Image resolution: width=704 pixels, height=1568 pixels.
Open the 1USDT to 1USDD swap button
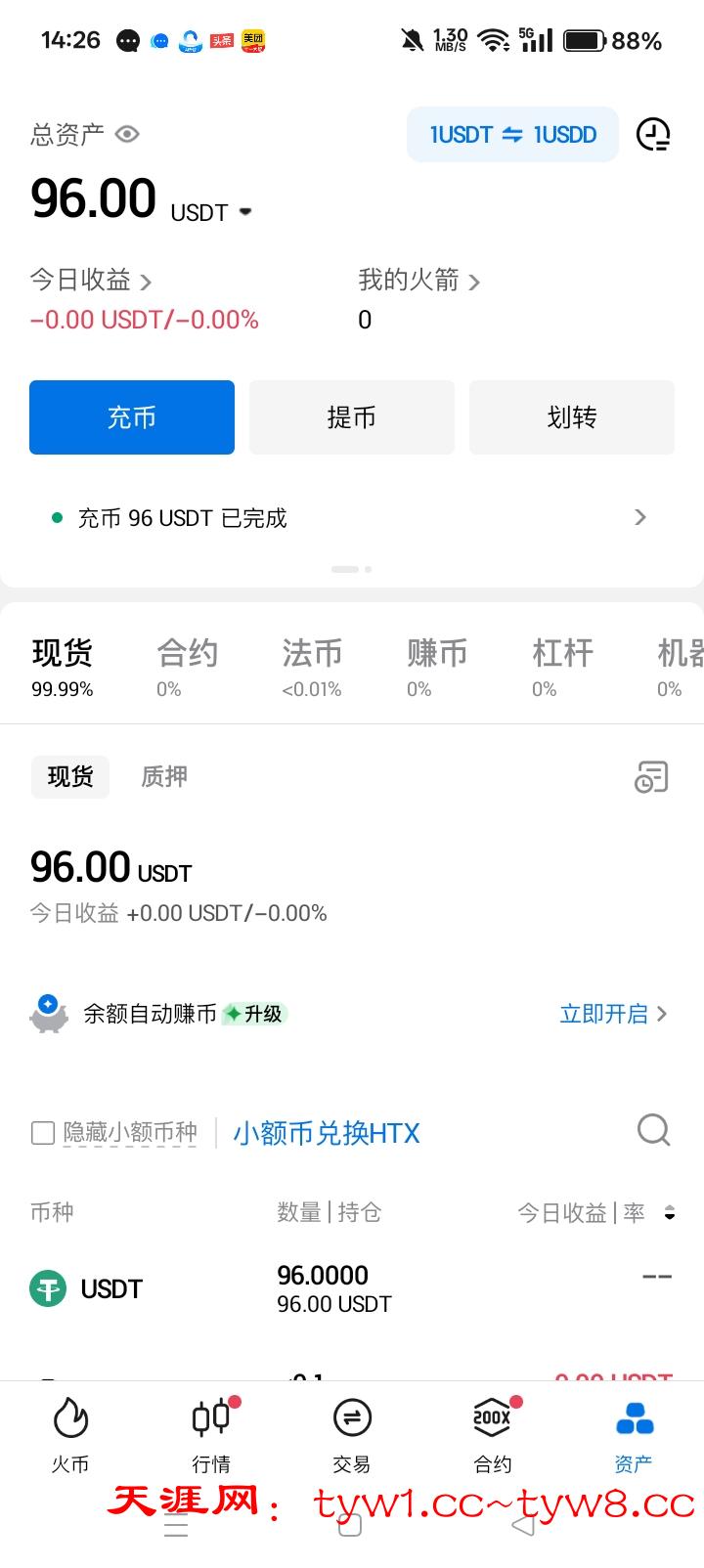[512, 135]
